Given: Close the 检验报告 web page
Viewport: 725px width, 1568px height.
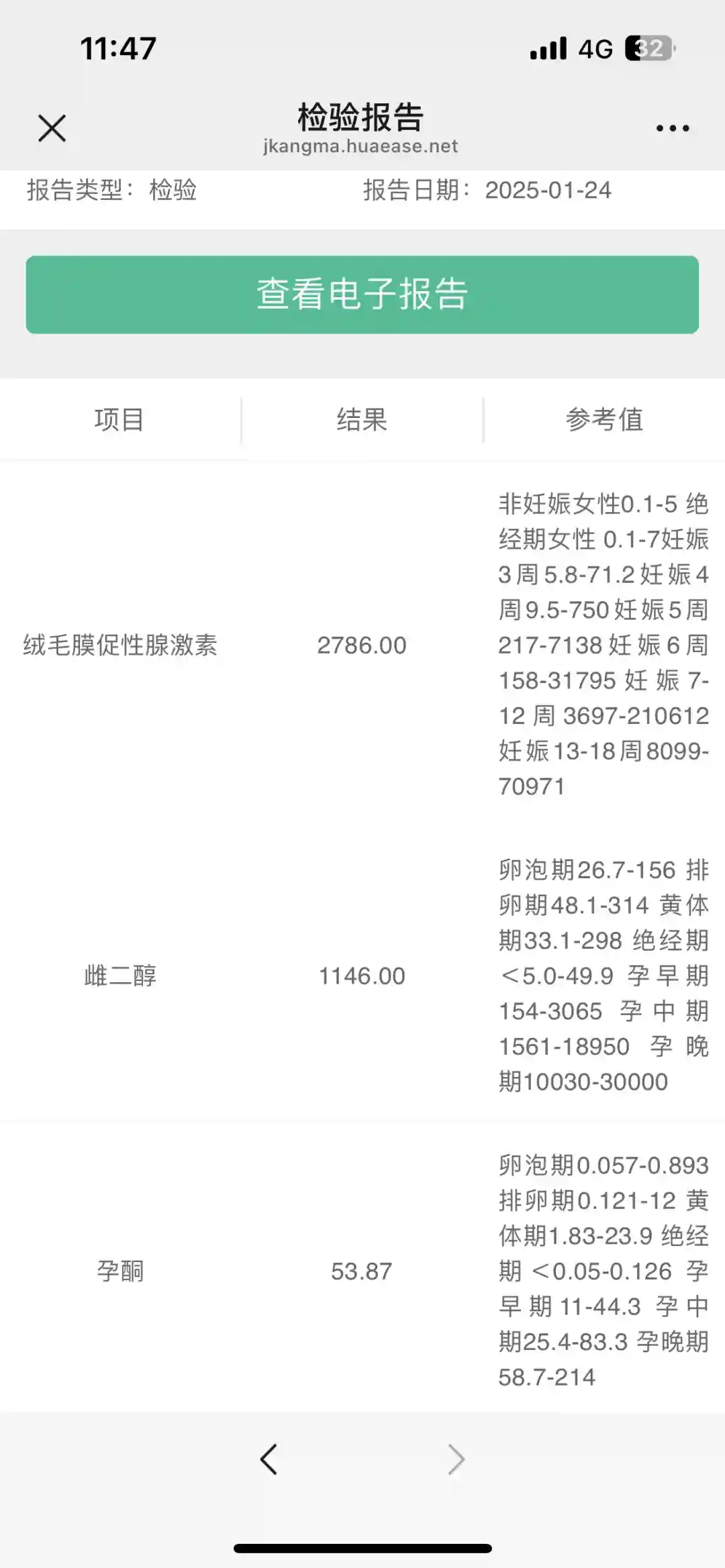Looking at the screenshot, I should (x=52, y=128).
